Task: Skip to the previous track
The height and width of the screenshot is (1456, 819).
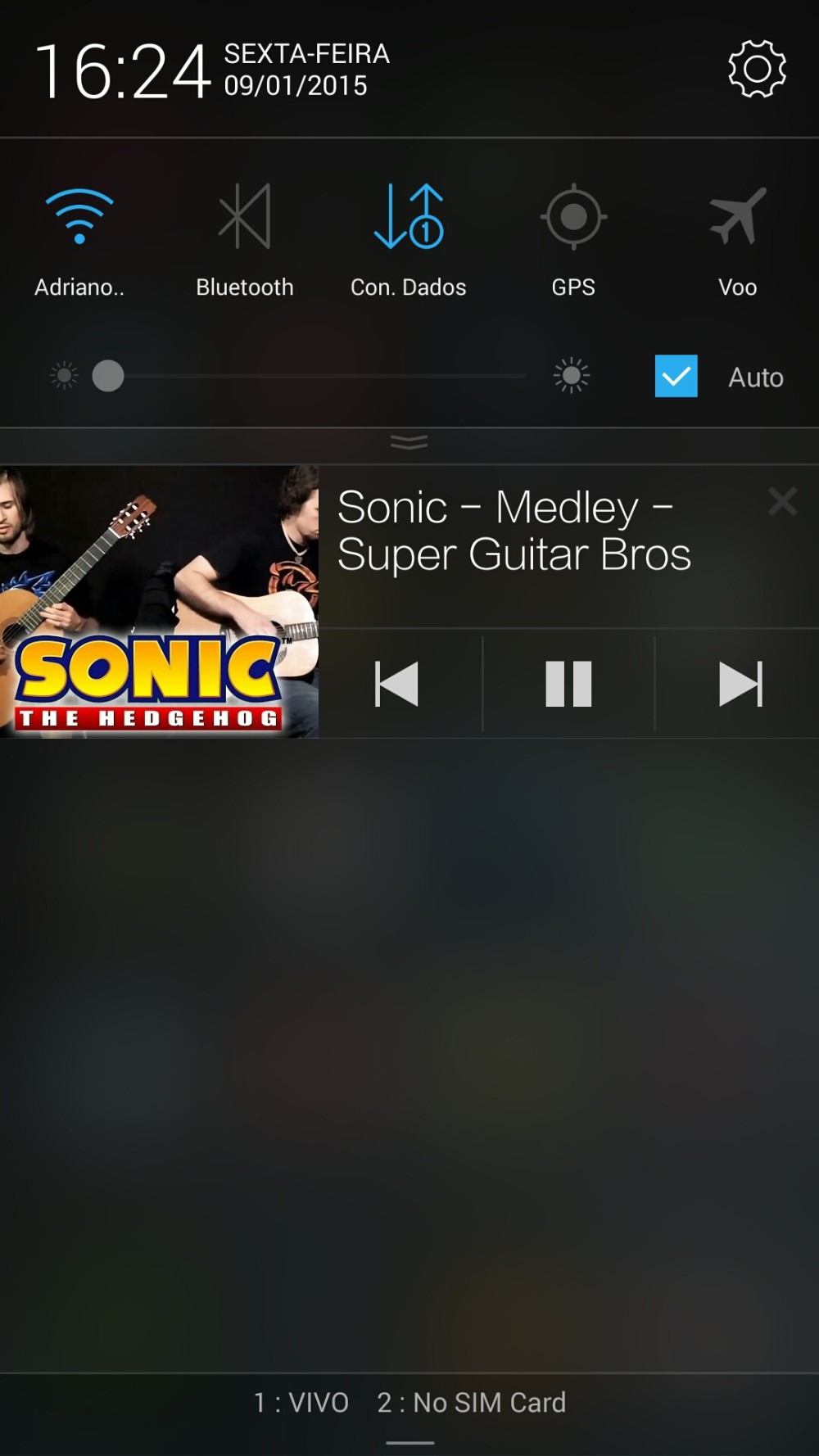Action: [x=397, y=684]
